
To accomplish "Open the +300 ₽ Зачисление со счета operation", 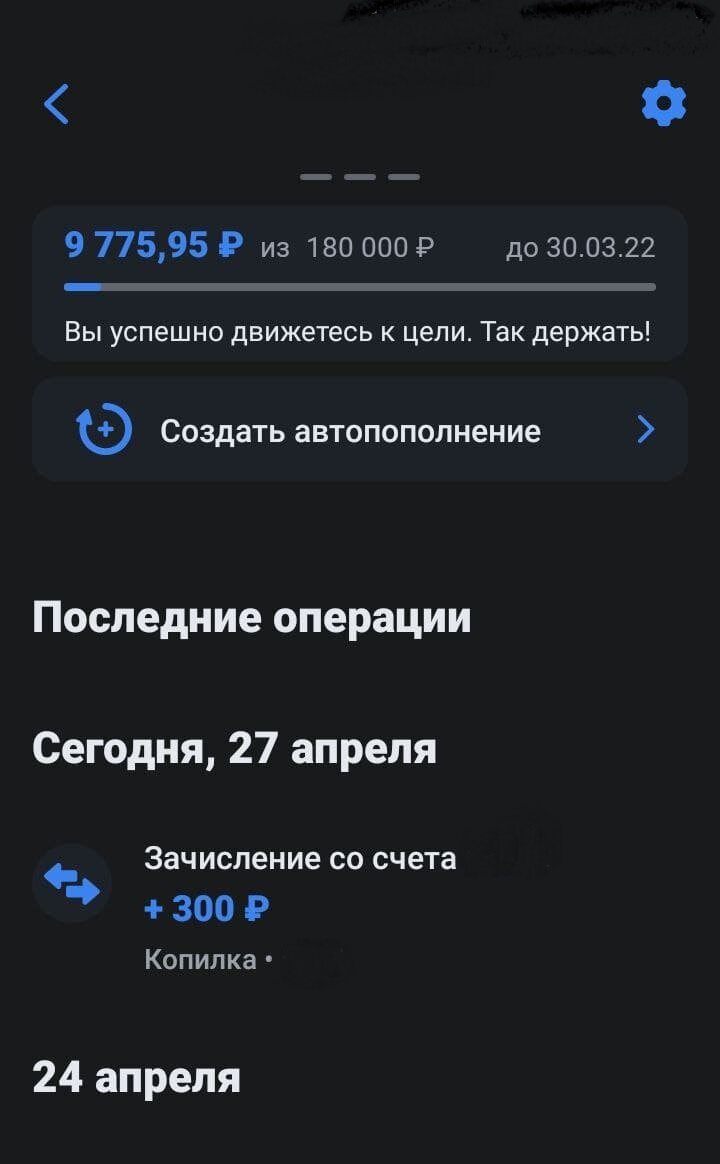I will (x=300, y=907).
